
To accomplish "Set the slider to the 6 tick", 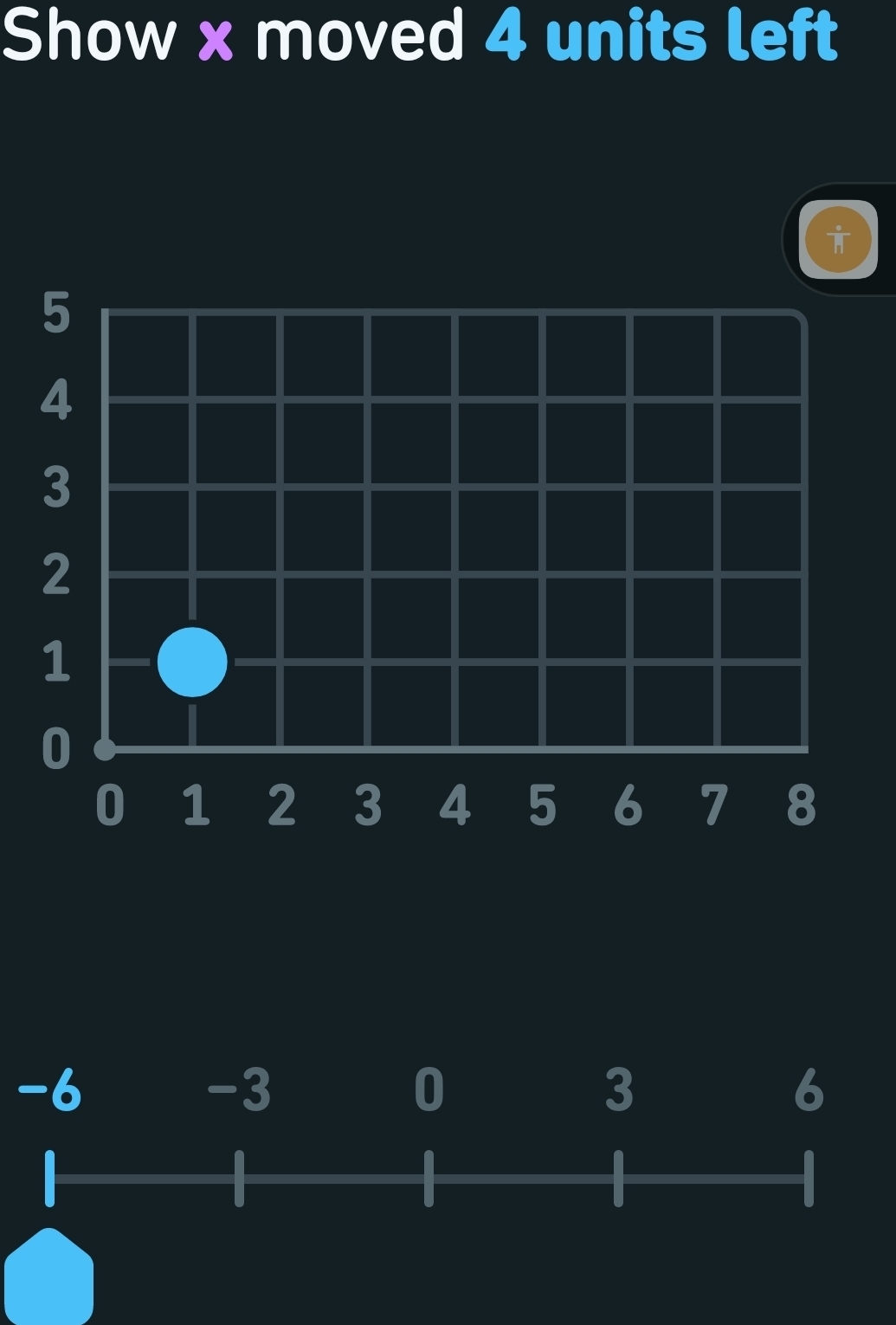I will point(808,1178).
